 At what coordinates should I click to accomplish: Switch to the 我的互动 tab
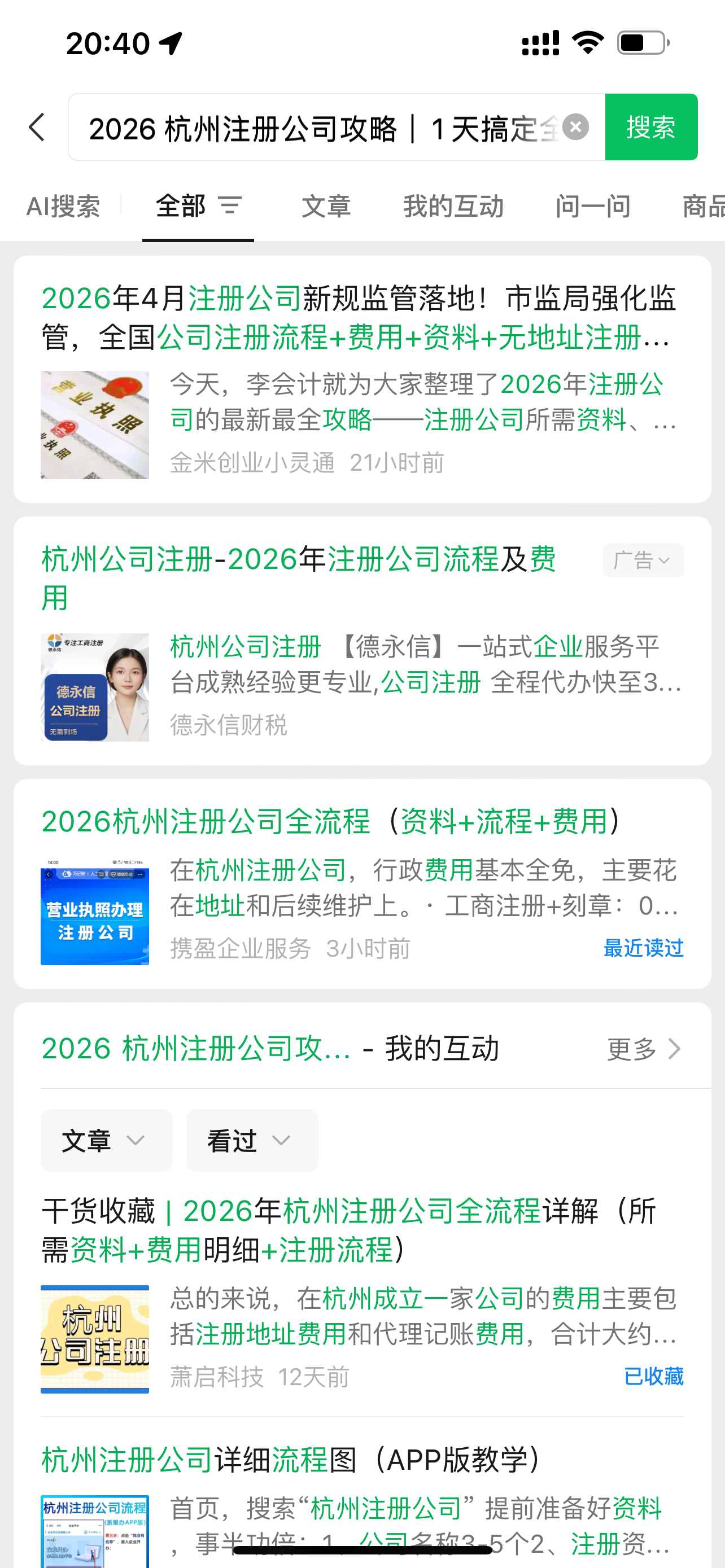[453, 207]
